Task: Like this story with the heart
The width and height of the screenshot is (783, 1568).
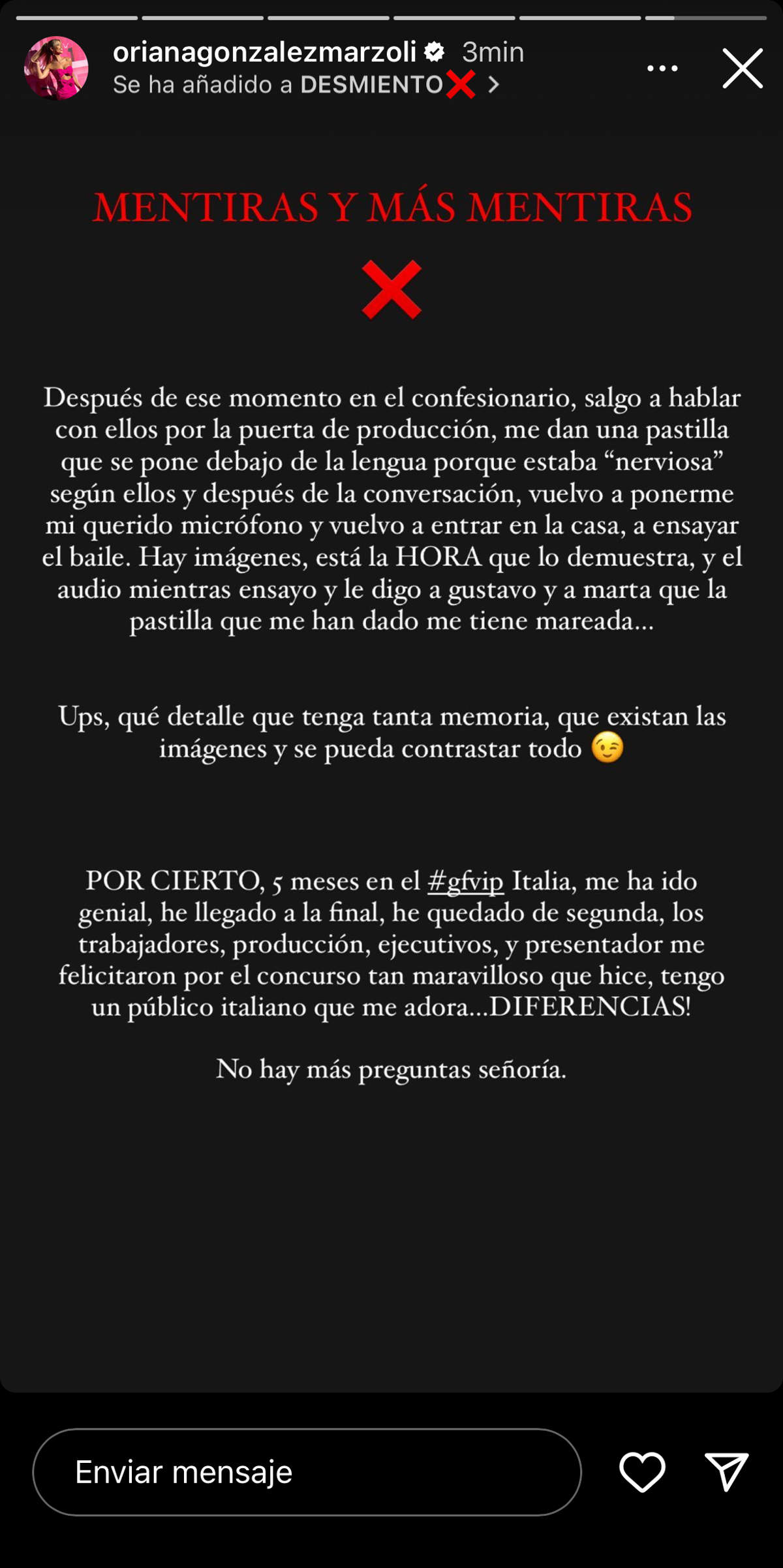Action: click(x=642, y=1472)
